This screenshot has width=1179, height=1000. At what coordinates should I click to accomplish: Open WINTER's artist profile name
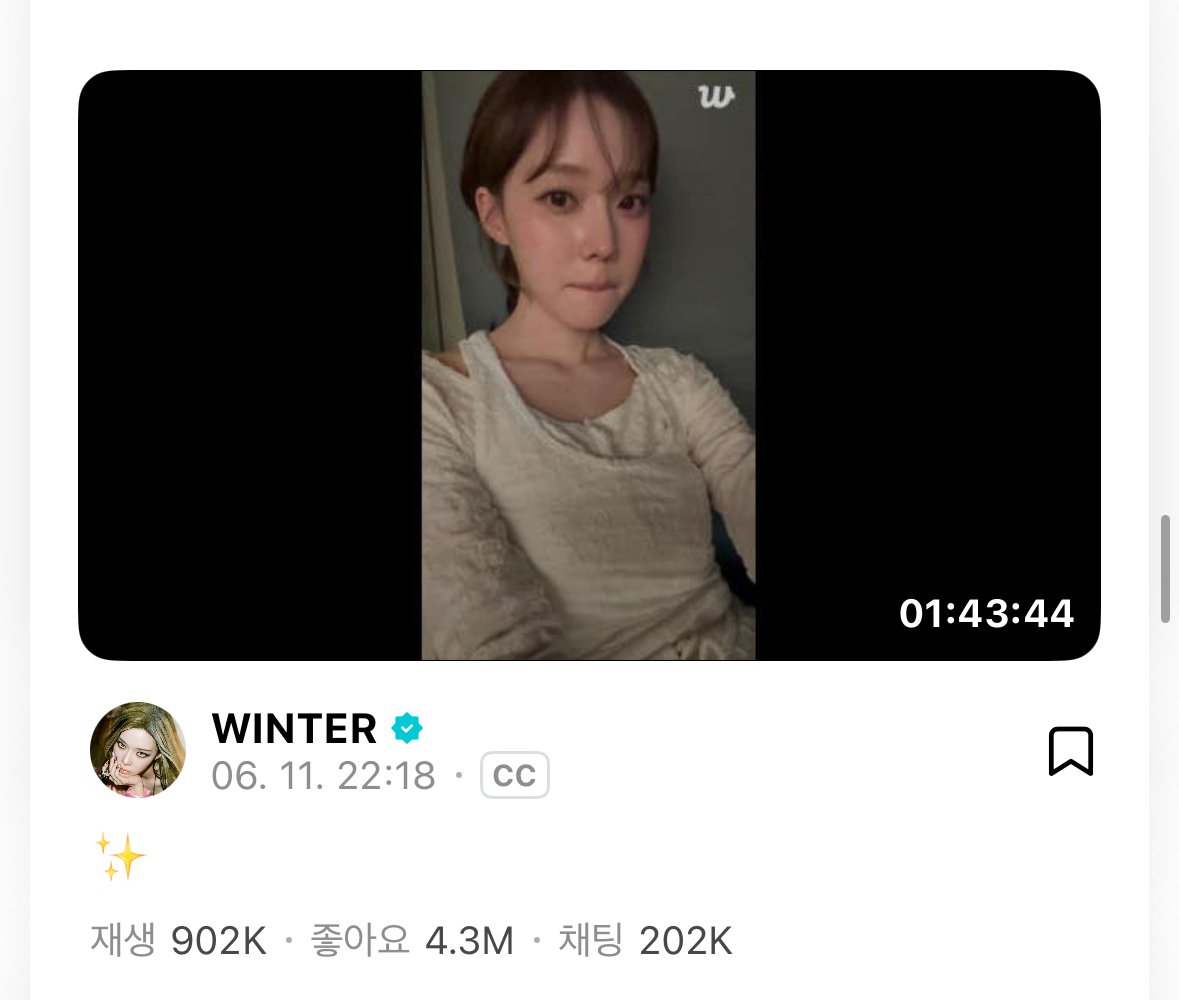(294, 729)
